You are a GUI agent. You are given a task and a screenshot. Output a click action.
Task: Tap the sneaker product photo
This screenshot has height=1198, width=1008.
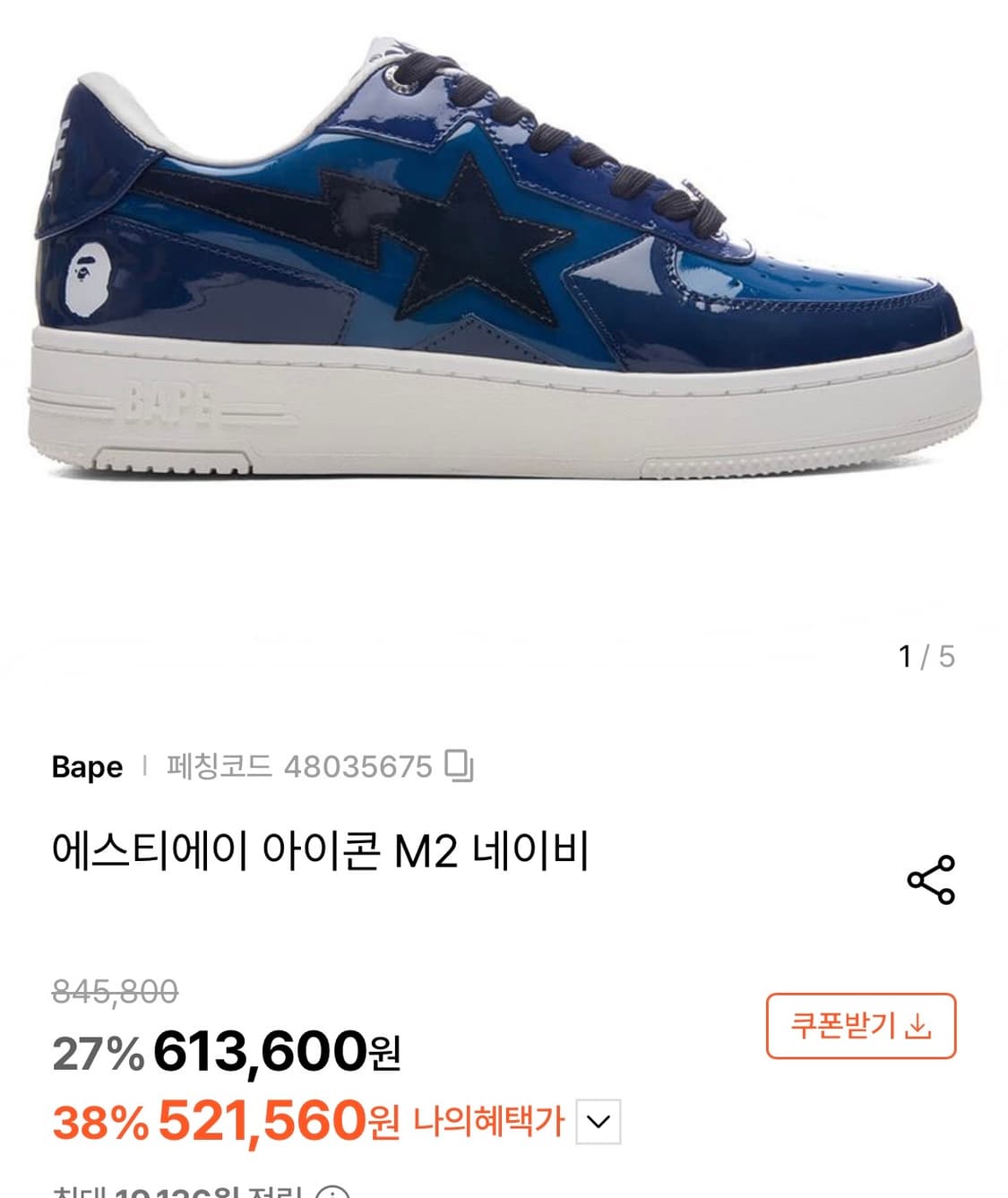(502, 269)
